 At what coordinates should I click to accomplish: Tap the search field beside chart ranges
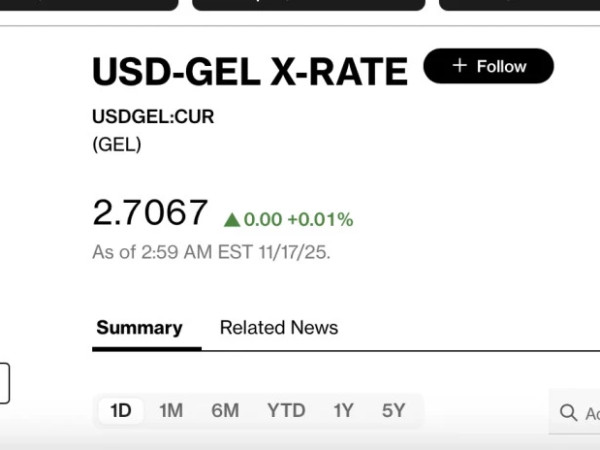580,413
